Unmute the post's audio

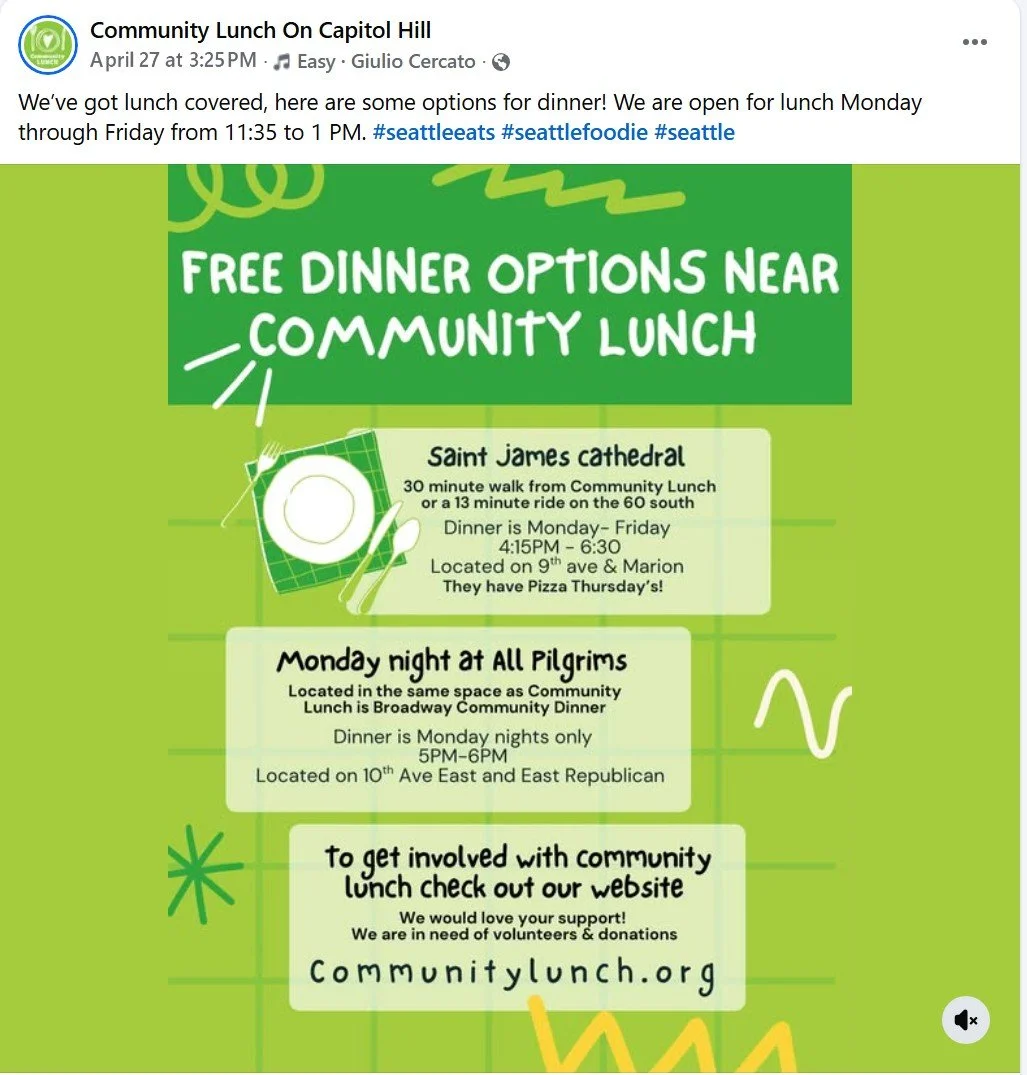coord(965,1019)
